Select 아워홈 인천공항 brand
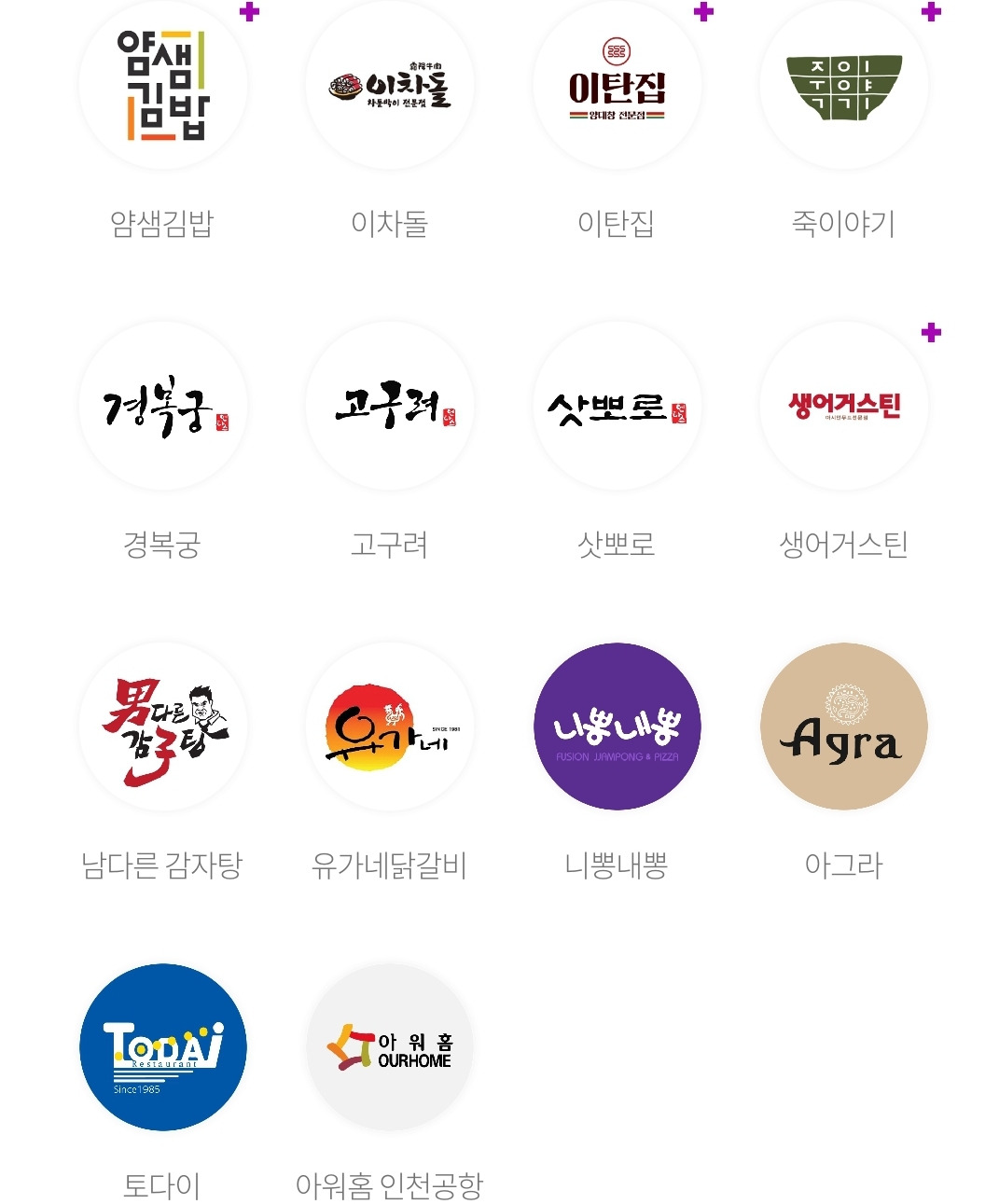 tap(390, 1047)
